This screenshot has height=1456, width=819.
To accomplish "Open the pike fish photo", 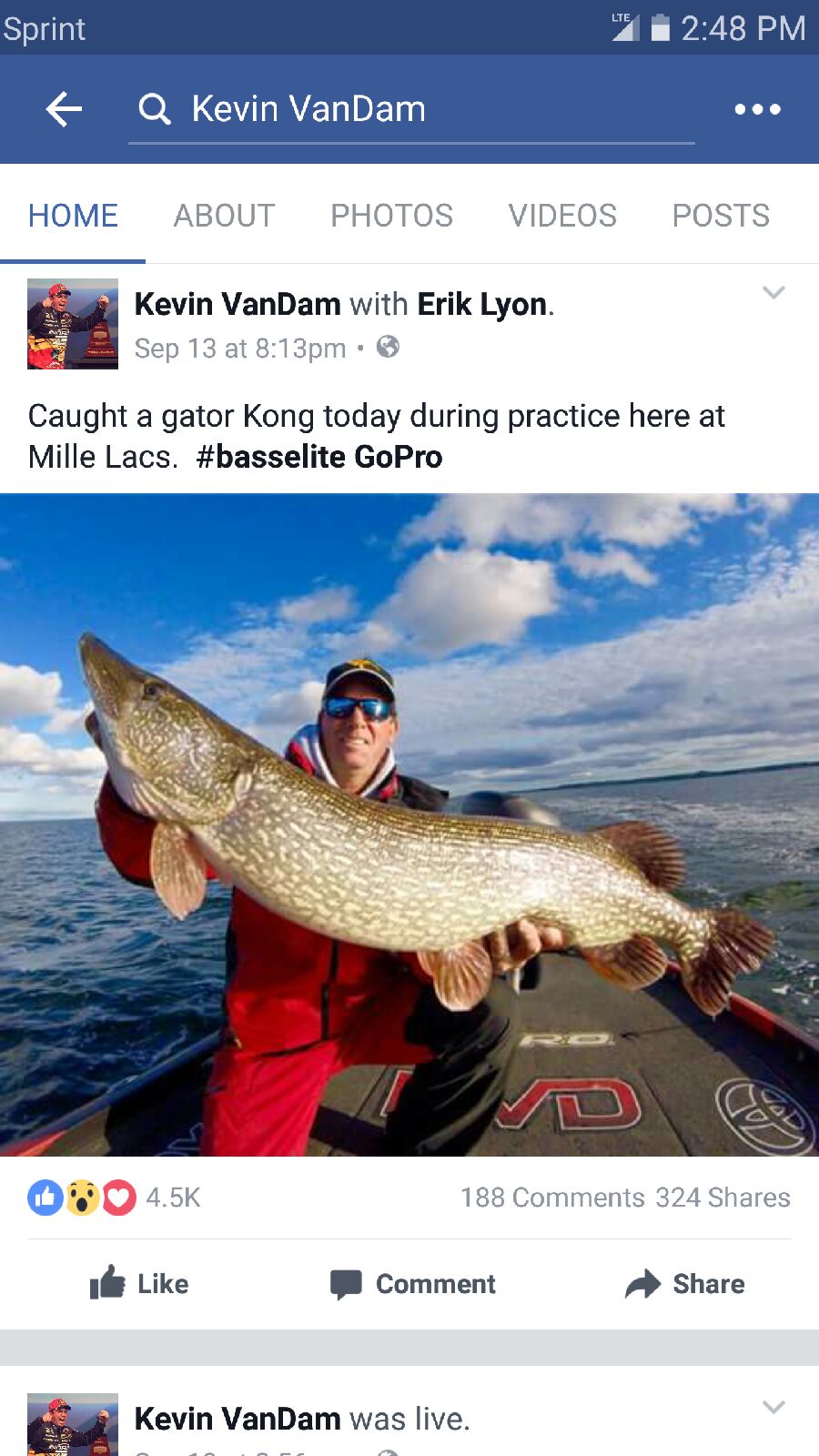I will point(409,824).
